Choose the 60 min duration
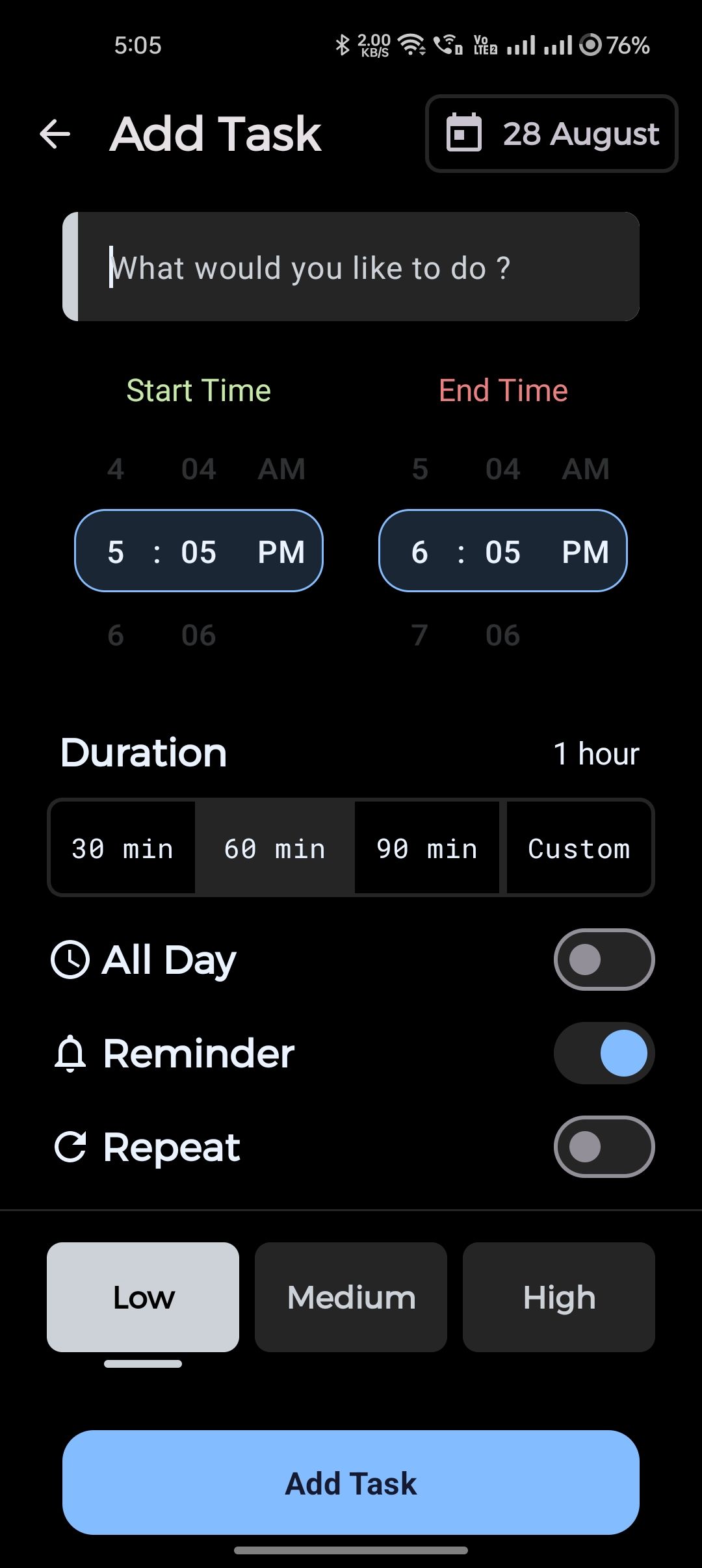 point(275,848)
